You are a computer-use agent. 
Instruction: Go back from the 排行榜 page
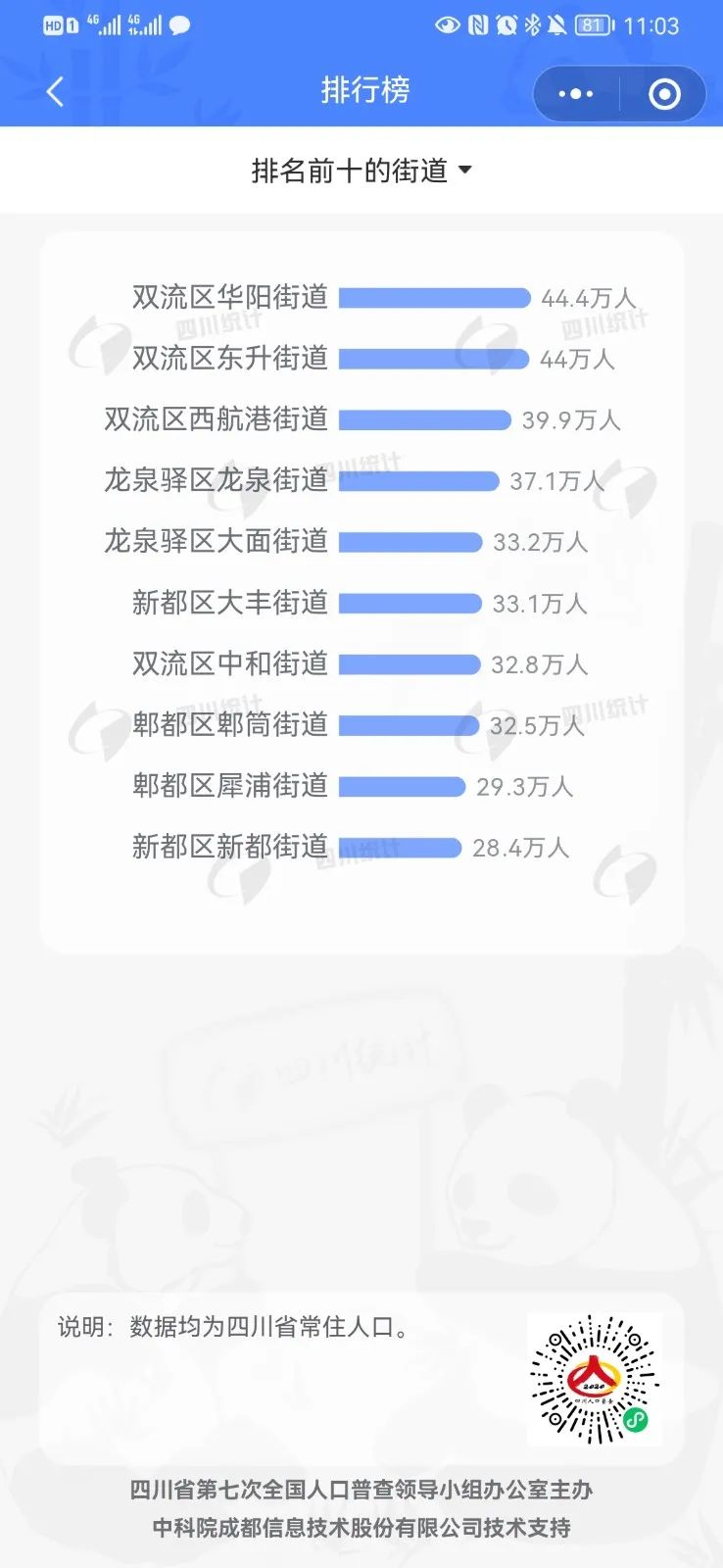[55, 92]
